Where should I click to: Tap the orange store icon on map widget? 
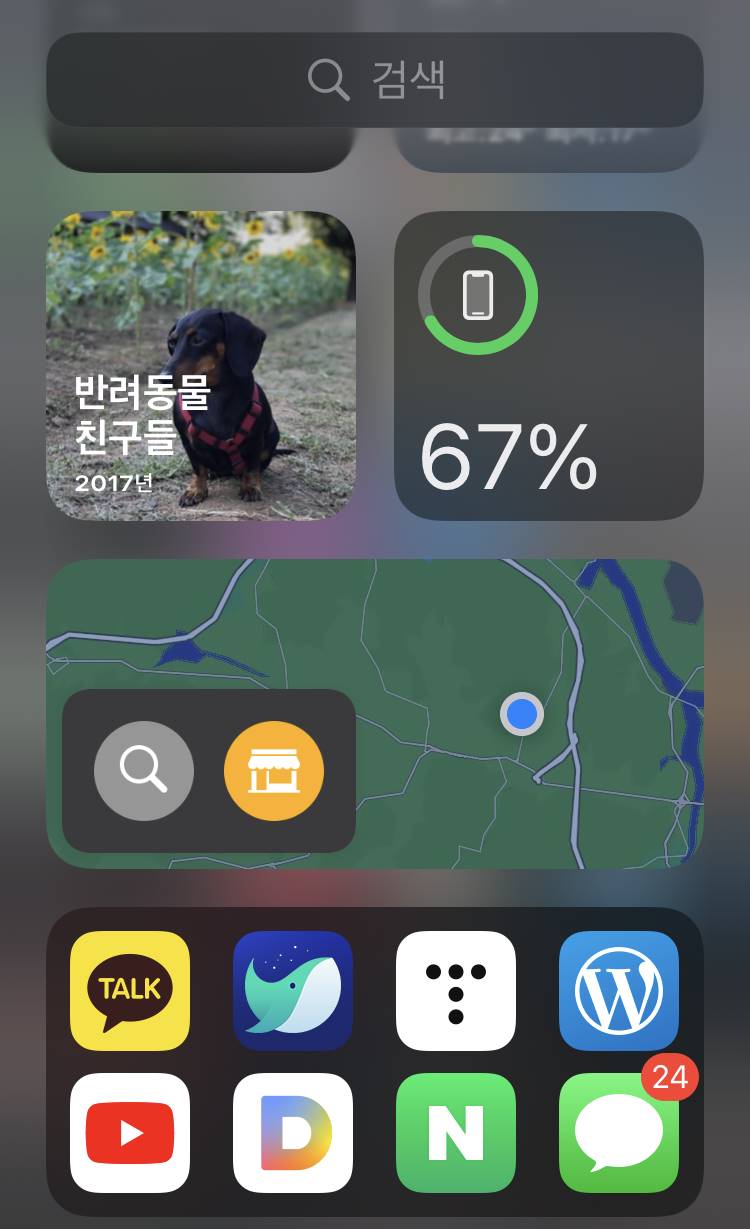point(274,771)
